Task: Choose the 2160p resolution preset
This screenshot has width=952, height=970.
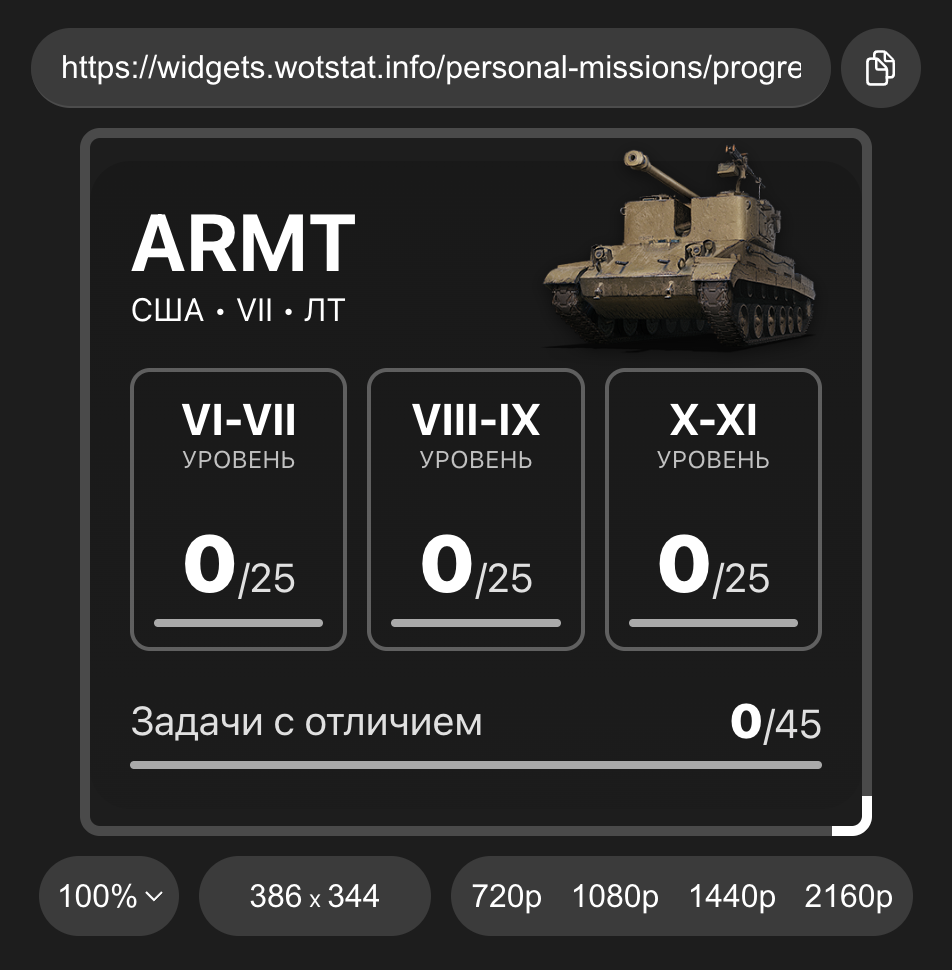Action: point(848,896)
